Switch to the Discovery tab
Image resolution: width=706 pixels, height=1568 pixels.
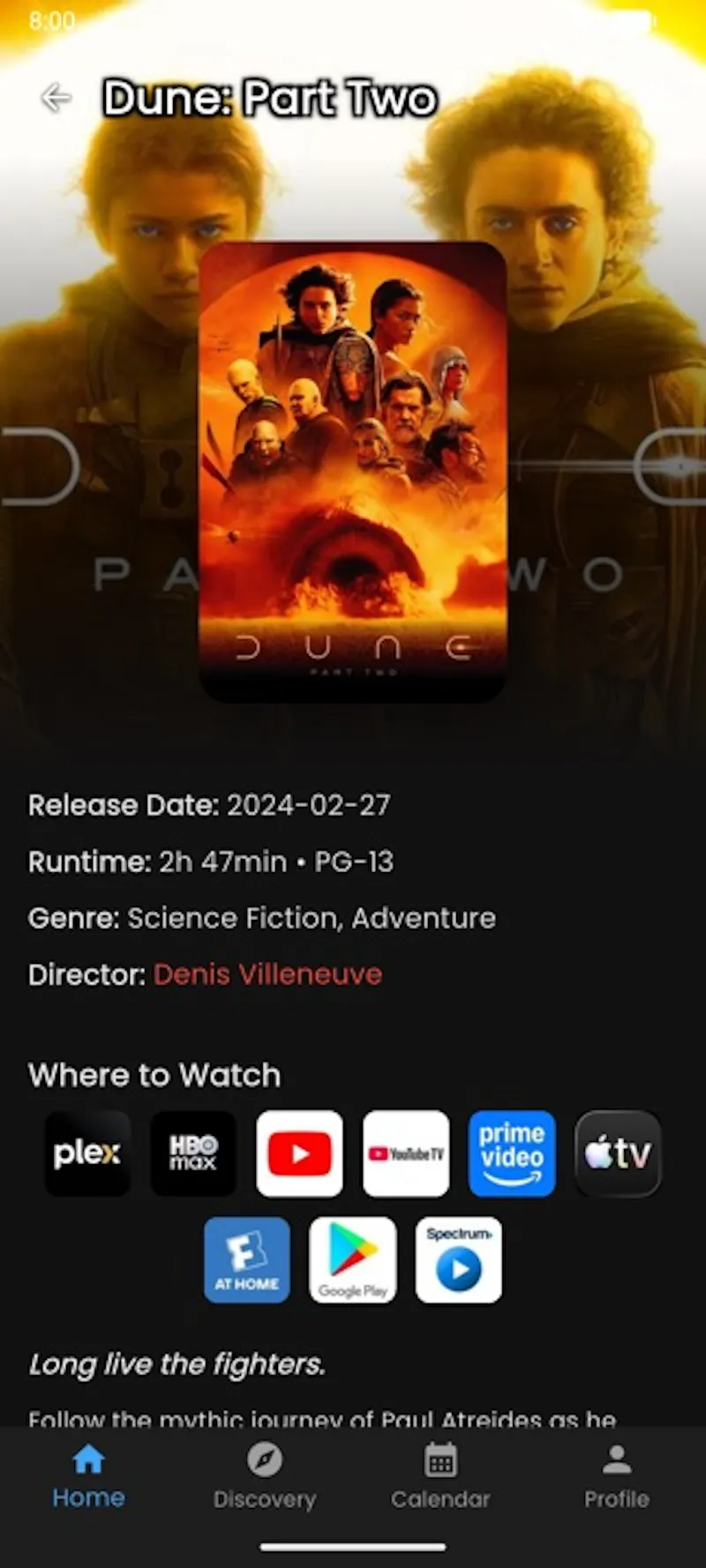(265, 1476)
